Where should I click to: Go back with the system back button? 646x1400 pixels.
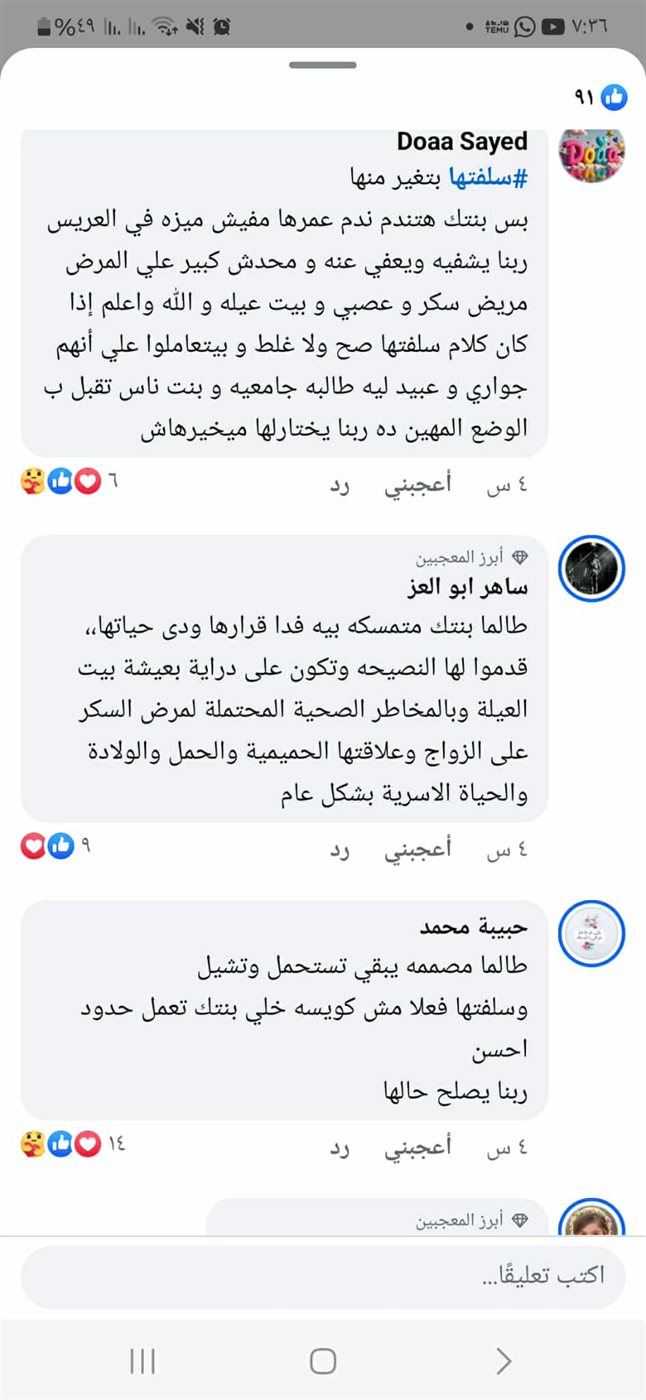[503, 1361]
